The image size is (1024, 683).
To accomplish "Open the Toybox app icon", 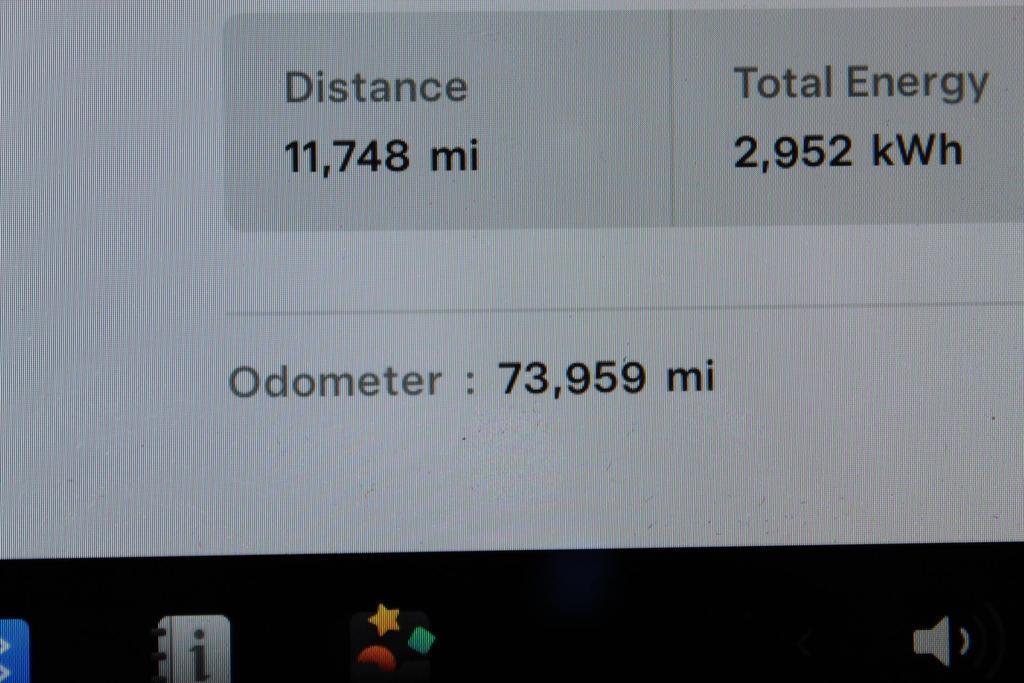I will click(392, 645).
